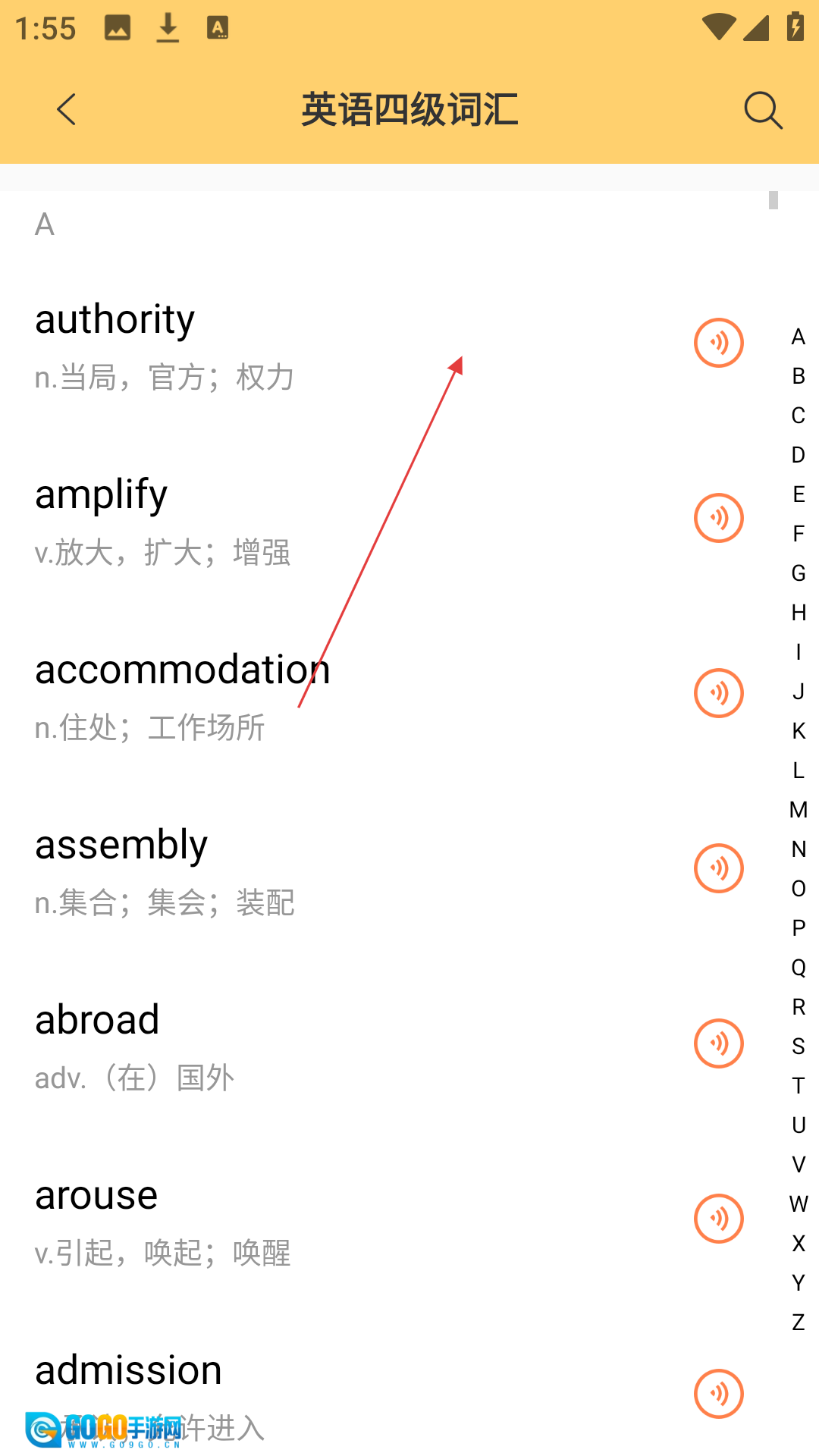The image size is (819, 1456).
Task: Play pronunciation for accommodation
Action: 718,693
